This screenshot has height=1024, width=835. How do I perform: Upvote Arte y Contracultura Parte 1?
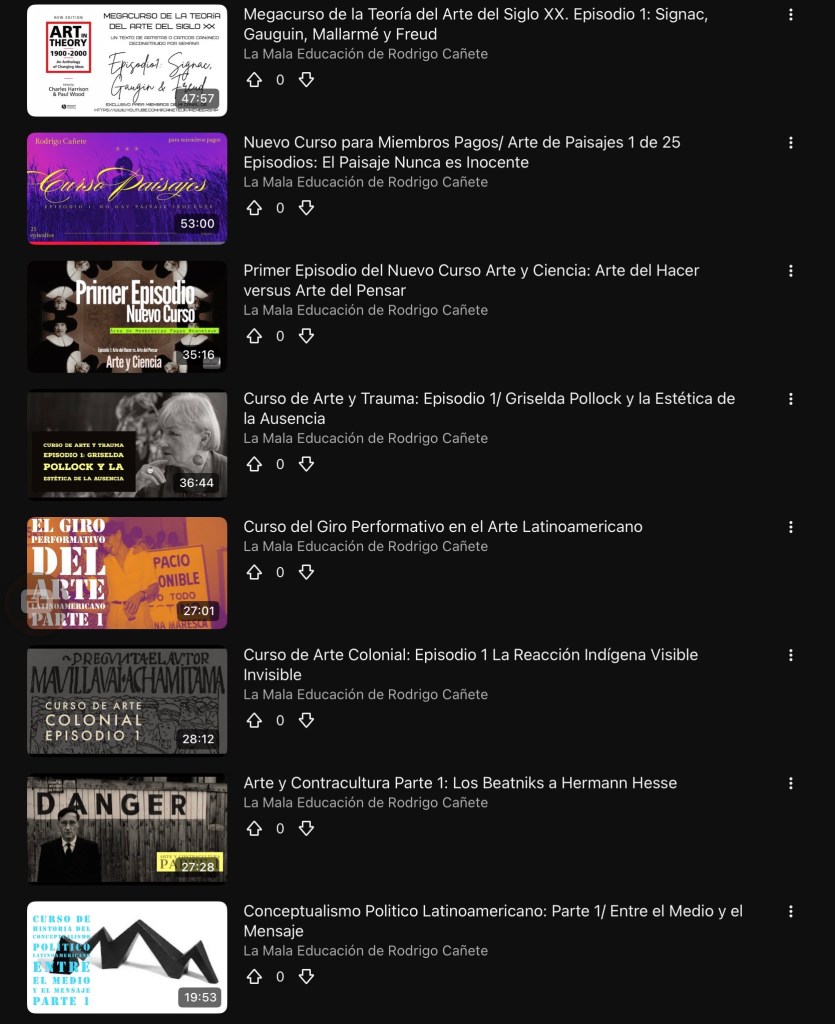pos(254,828)
